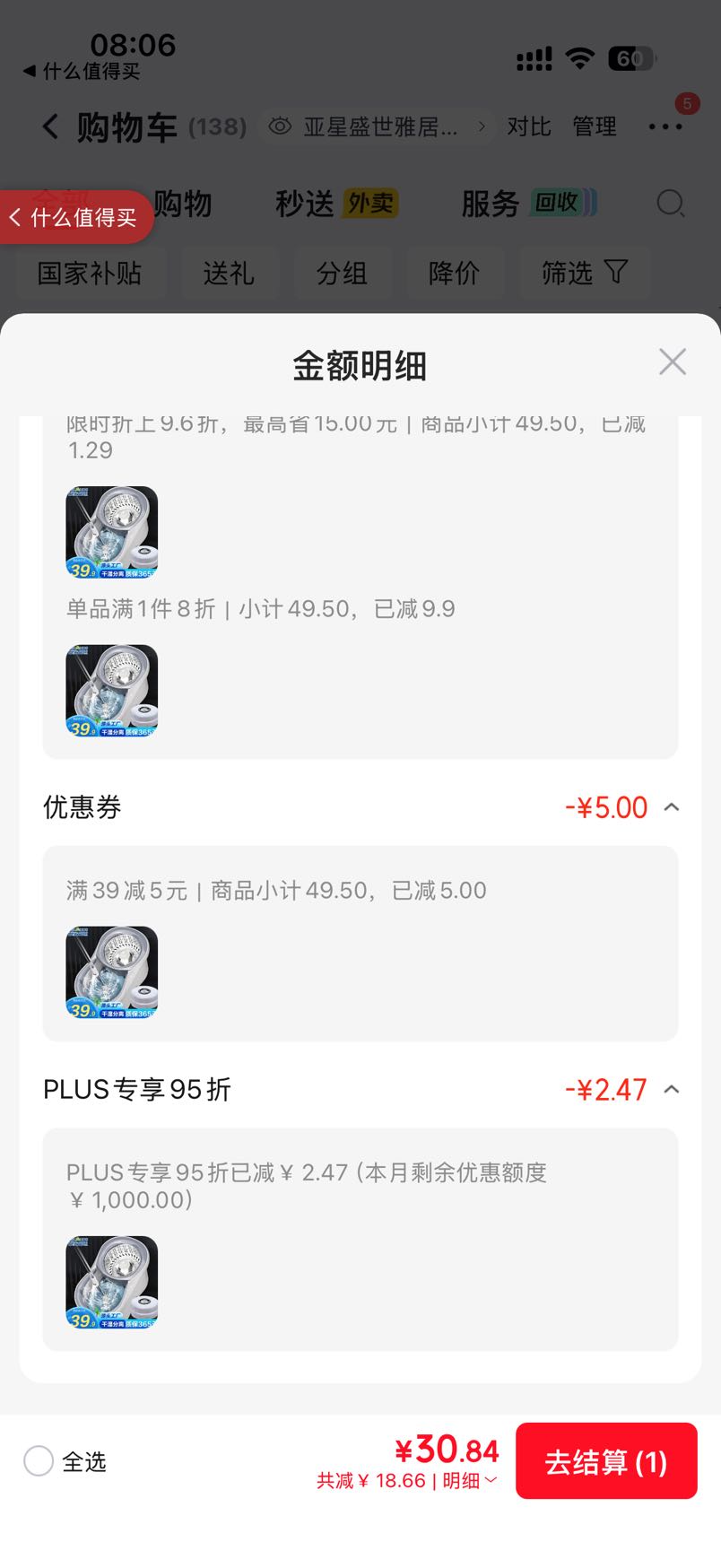The width and height of the screenshot is (721, 1568).
Task: Collapse the 优惠券 discount section
Action: coord(671,807)
